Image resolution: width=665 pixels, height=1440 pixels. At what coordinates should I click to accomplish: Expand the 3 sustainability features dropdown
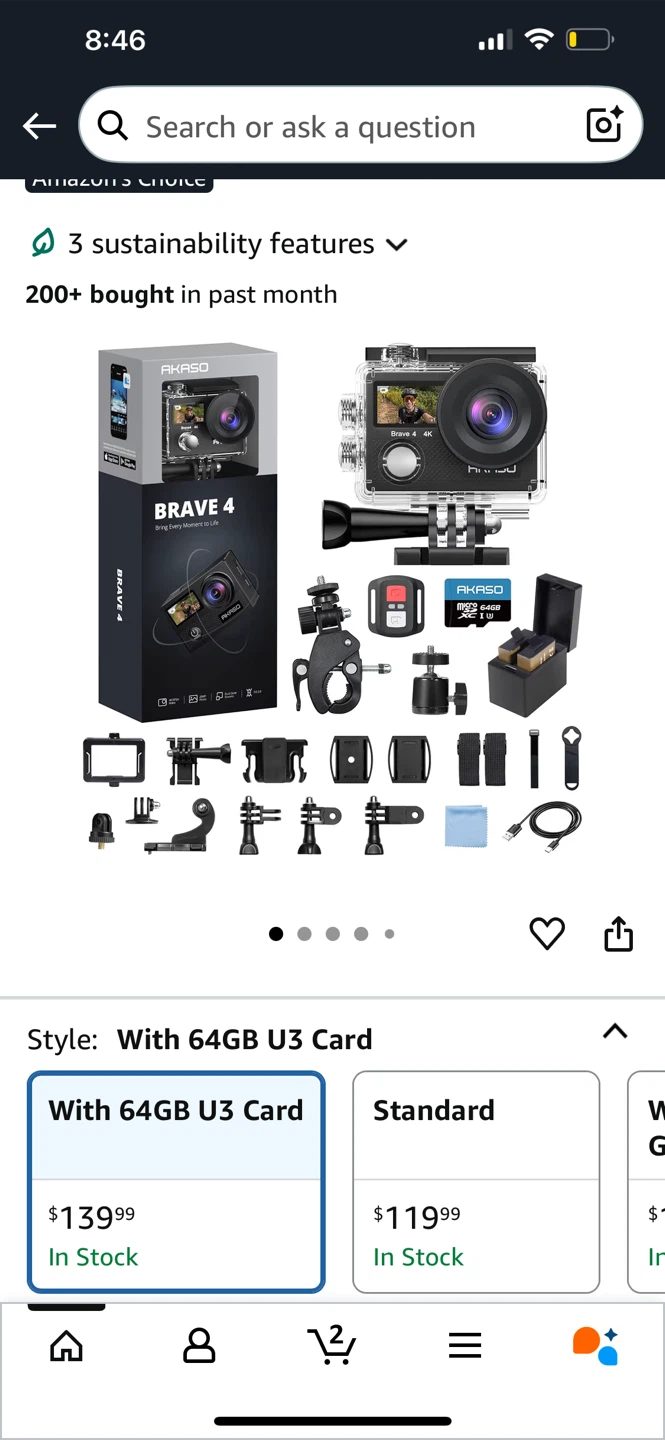[x=218, y=244]
